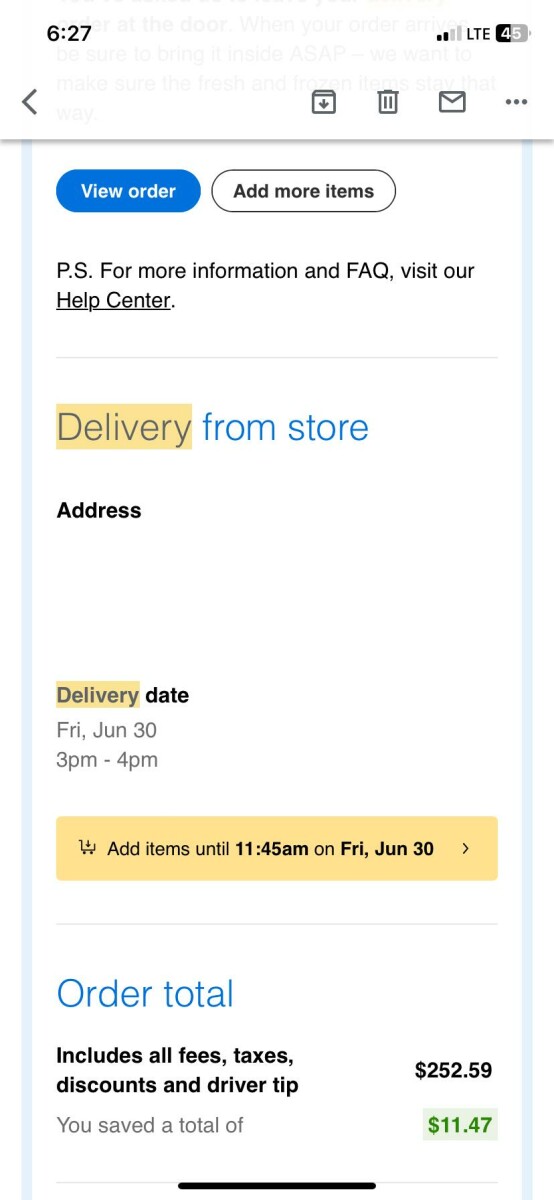Go back to the inbox
Screen dimensions: 554x1200
point(30,101)
